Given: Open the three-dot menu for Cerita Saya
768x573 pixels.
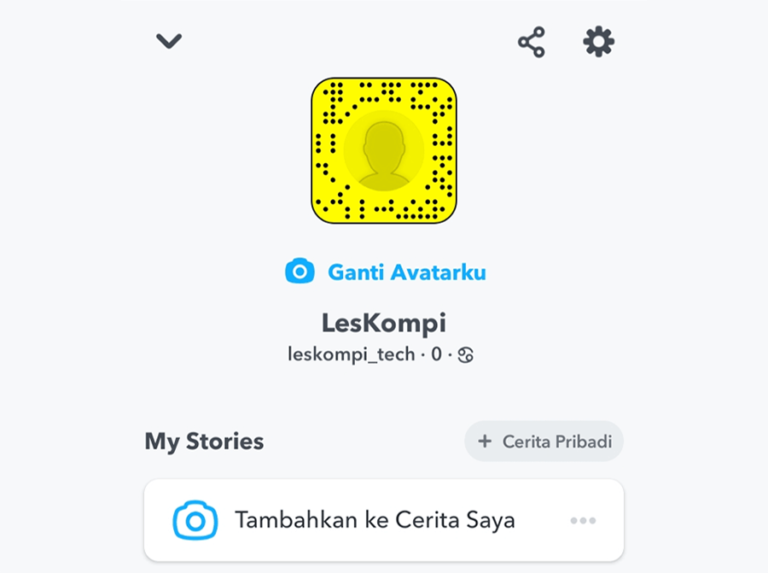Looking at the screenshot, I should coord(583,520).
